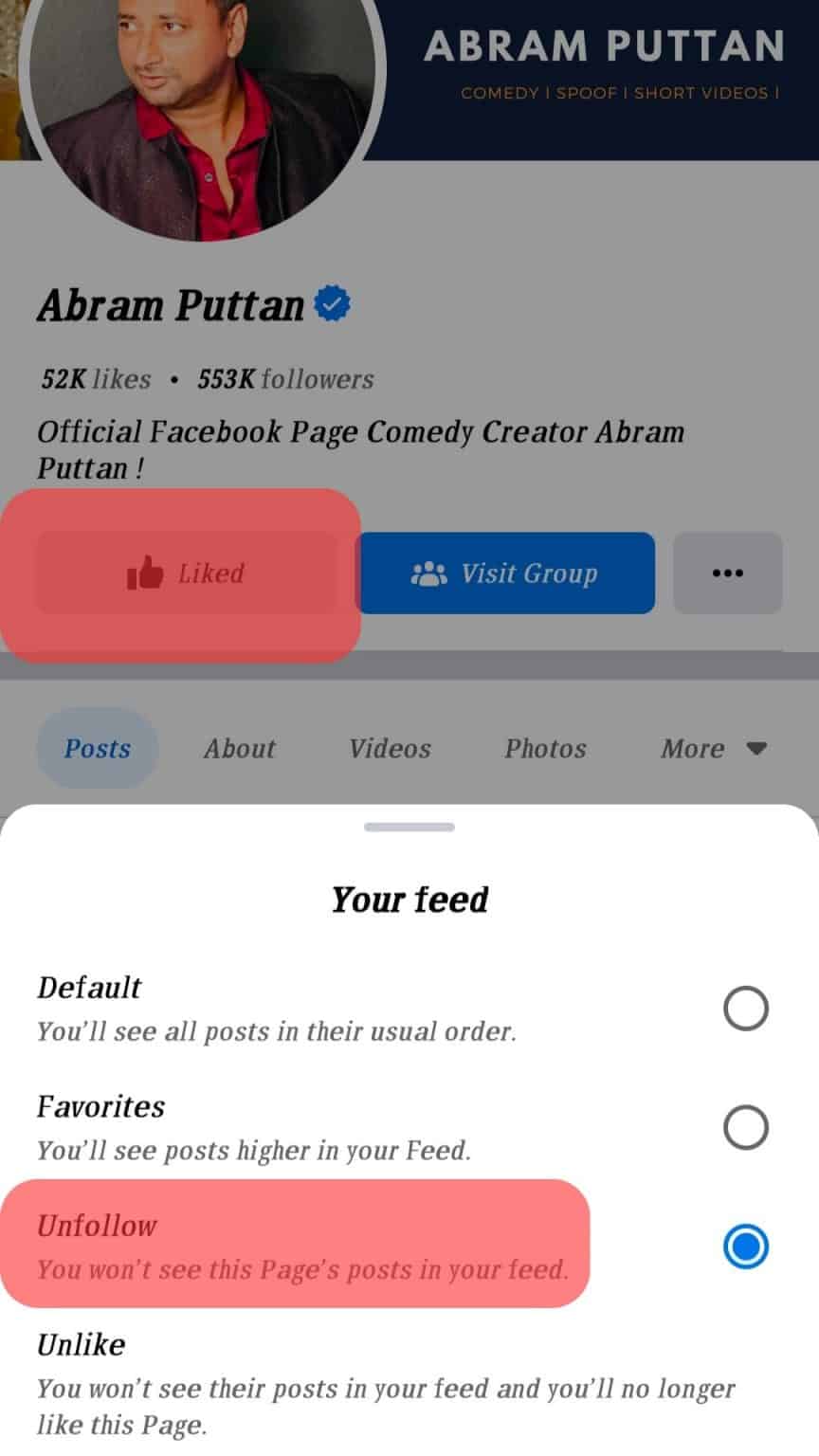Open the three-dot more options button
This screenshot has height=1456, width=819.
[x=727, y=573]
